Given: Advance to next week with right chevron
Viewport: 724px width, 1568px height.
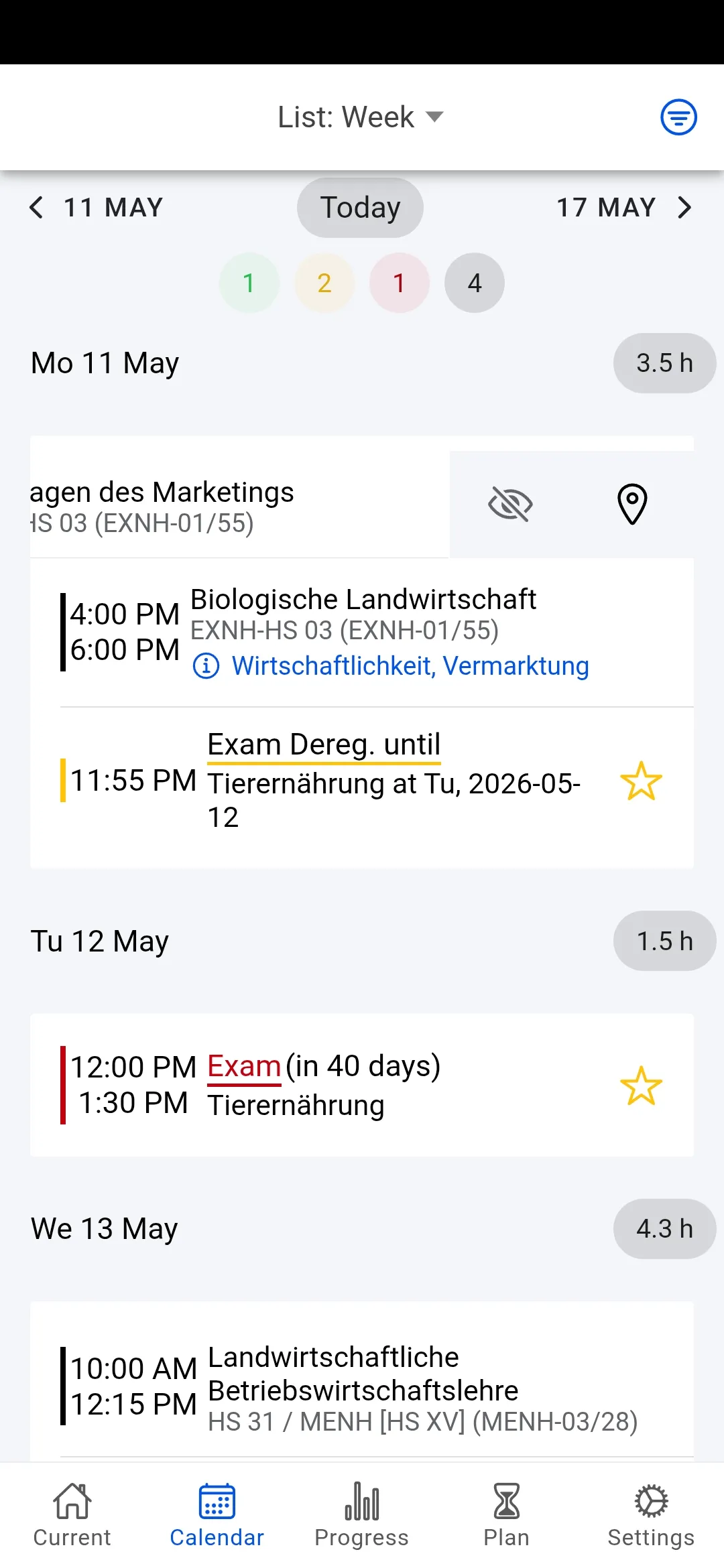Looking at the screenshot, I should (684, 208).
